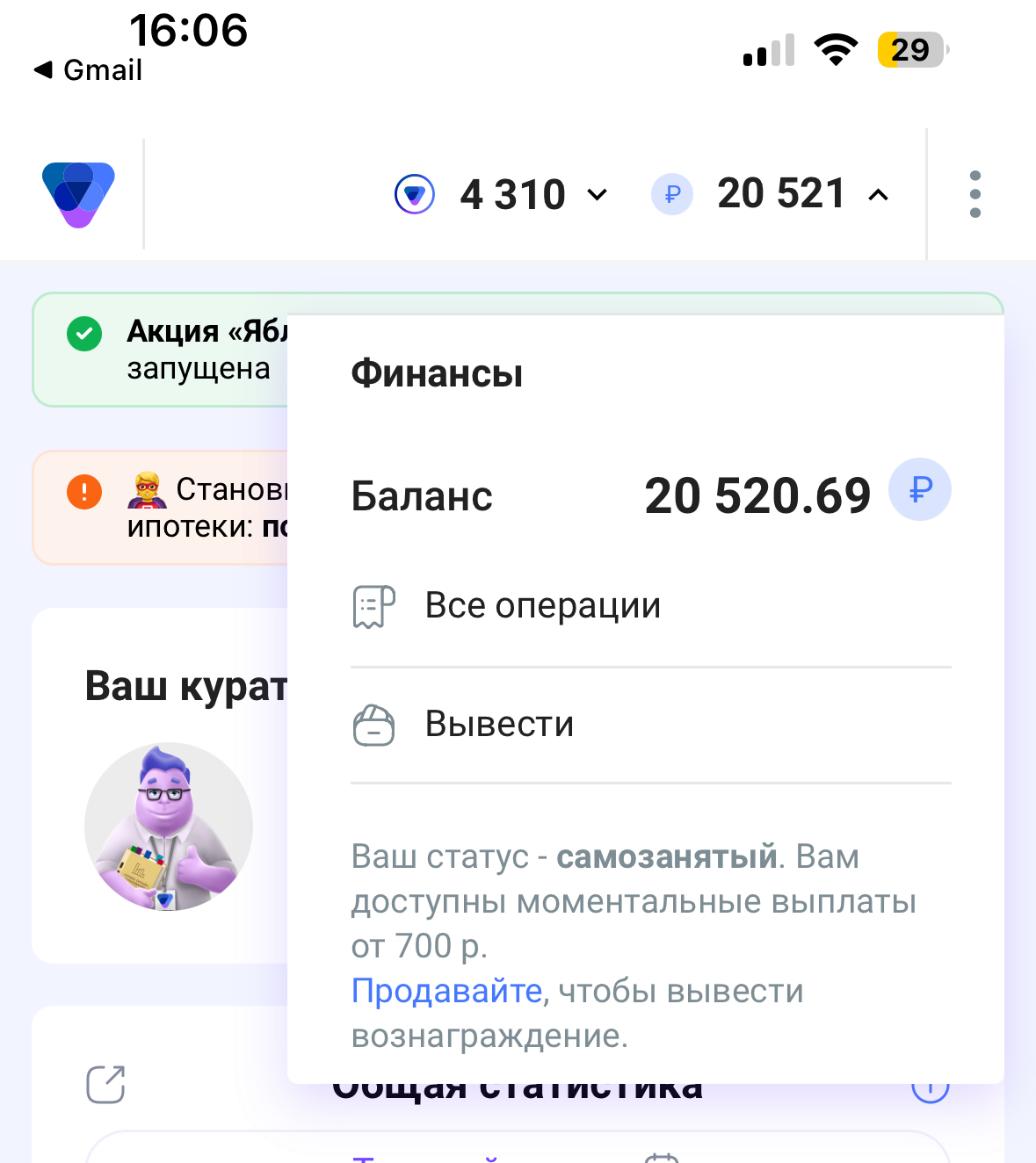This screenshot has width=1036, height=1163.
Task: Open Все операции
Action: click(x=650, y=606)
